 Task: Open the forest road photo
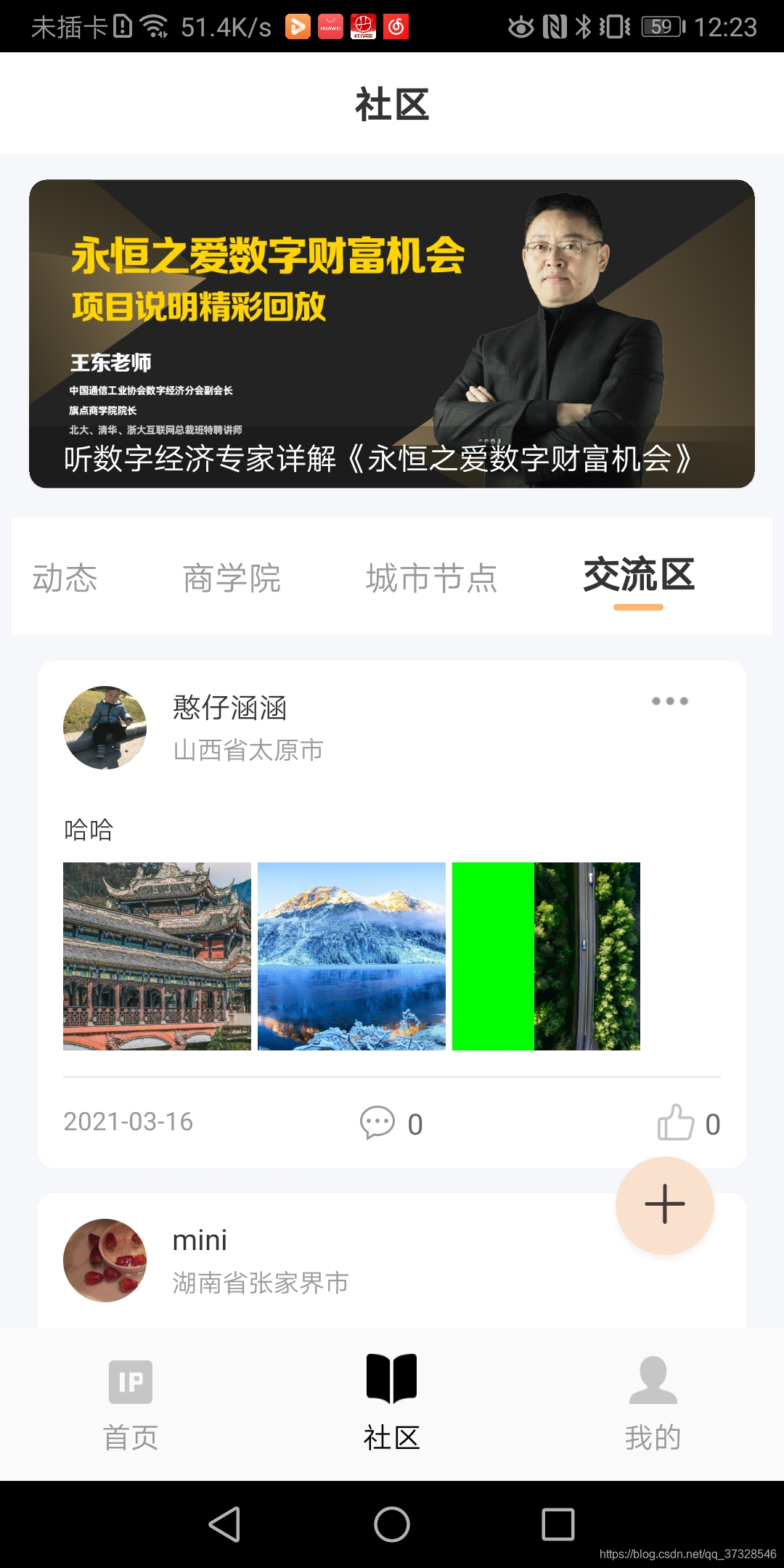point(546,956)
